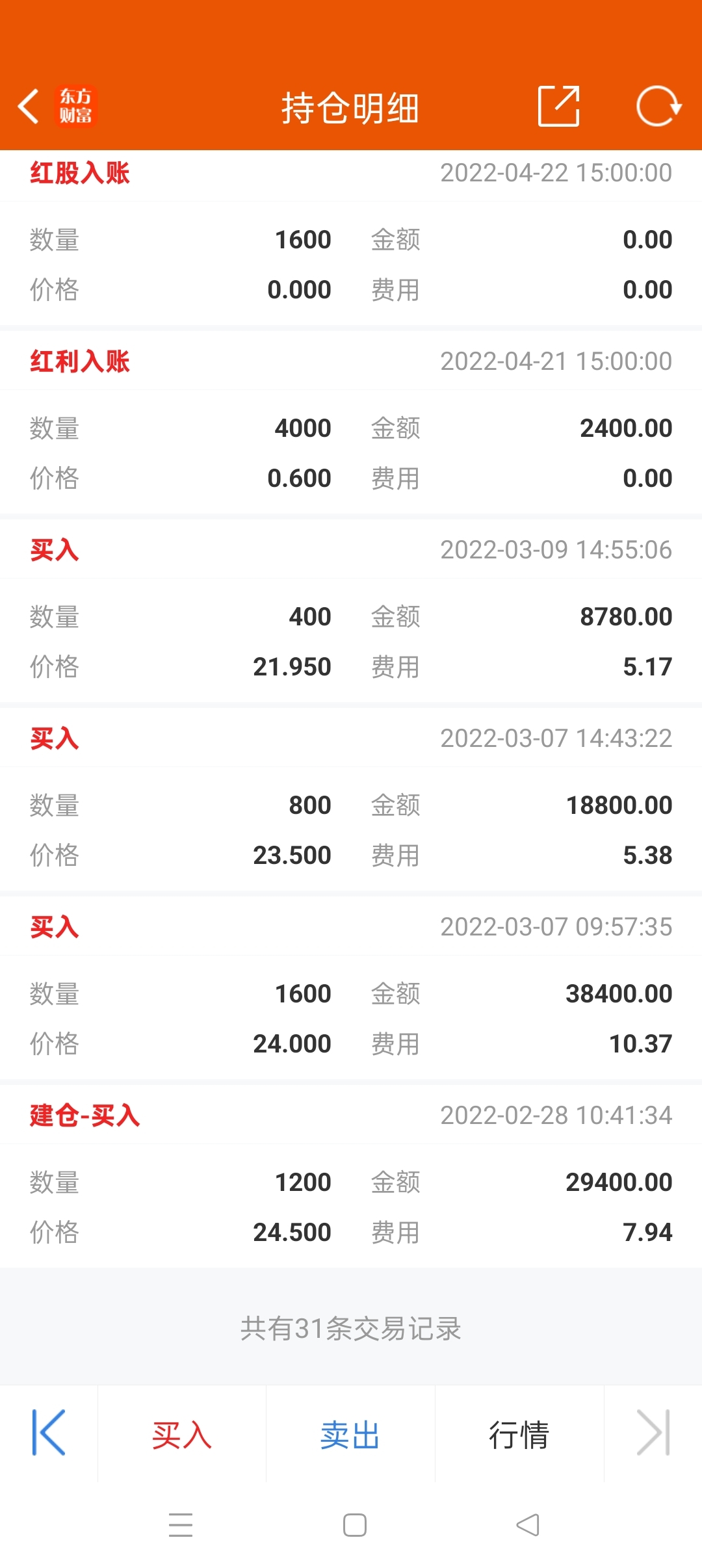This screenshot has height=1568, width=702.
Task: Tap the system home button
Action: tap(355, 1525)
